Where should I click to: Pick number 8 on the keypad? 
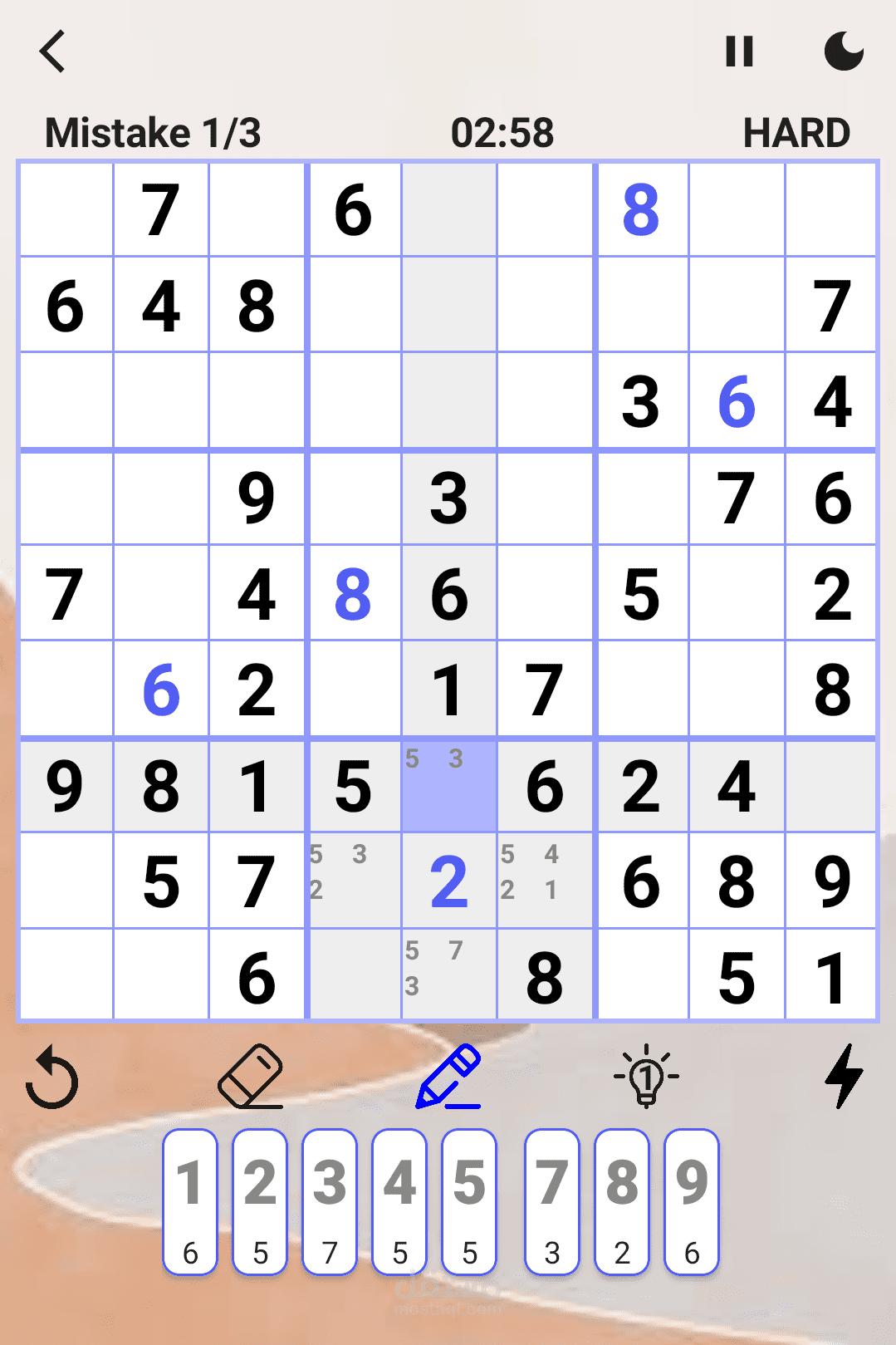pos(622,1201)
